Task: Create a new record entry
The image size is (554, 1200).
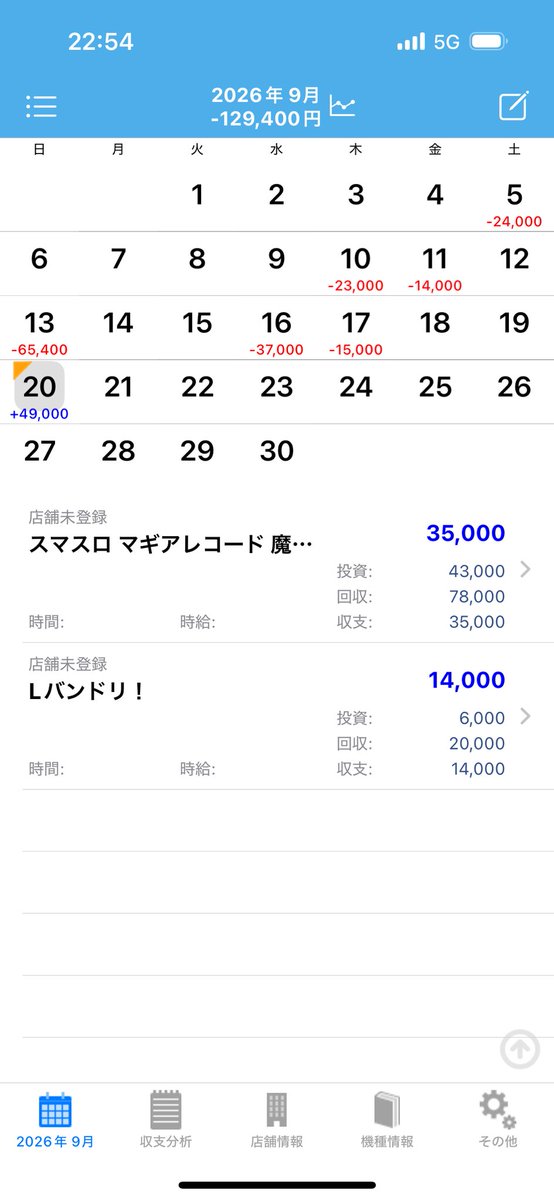Action: 513,106
